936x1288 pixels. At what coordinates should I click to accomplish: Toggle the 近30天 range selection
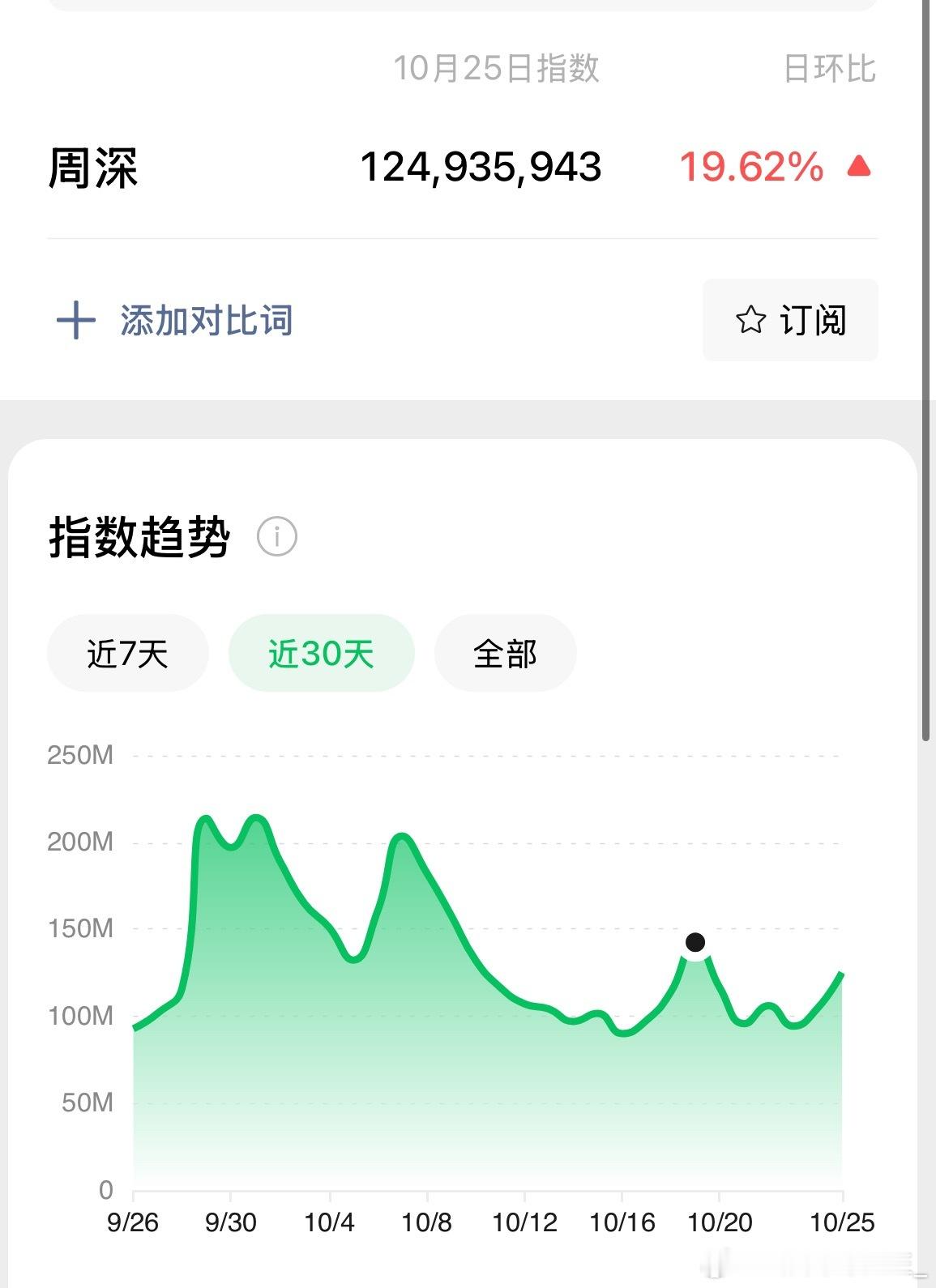(x=321, y=653)
